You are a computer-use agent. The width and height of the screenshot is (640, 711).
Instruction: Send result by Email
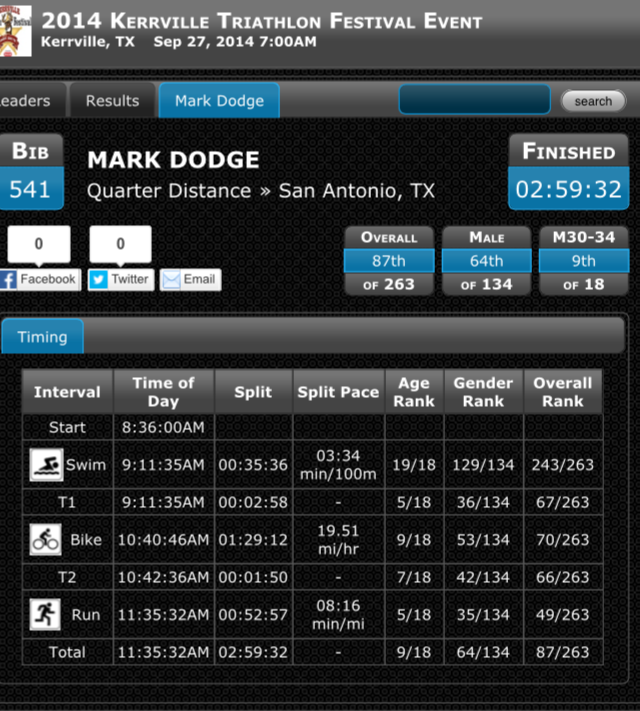pos(190,279)
